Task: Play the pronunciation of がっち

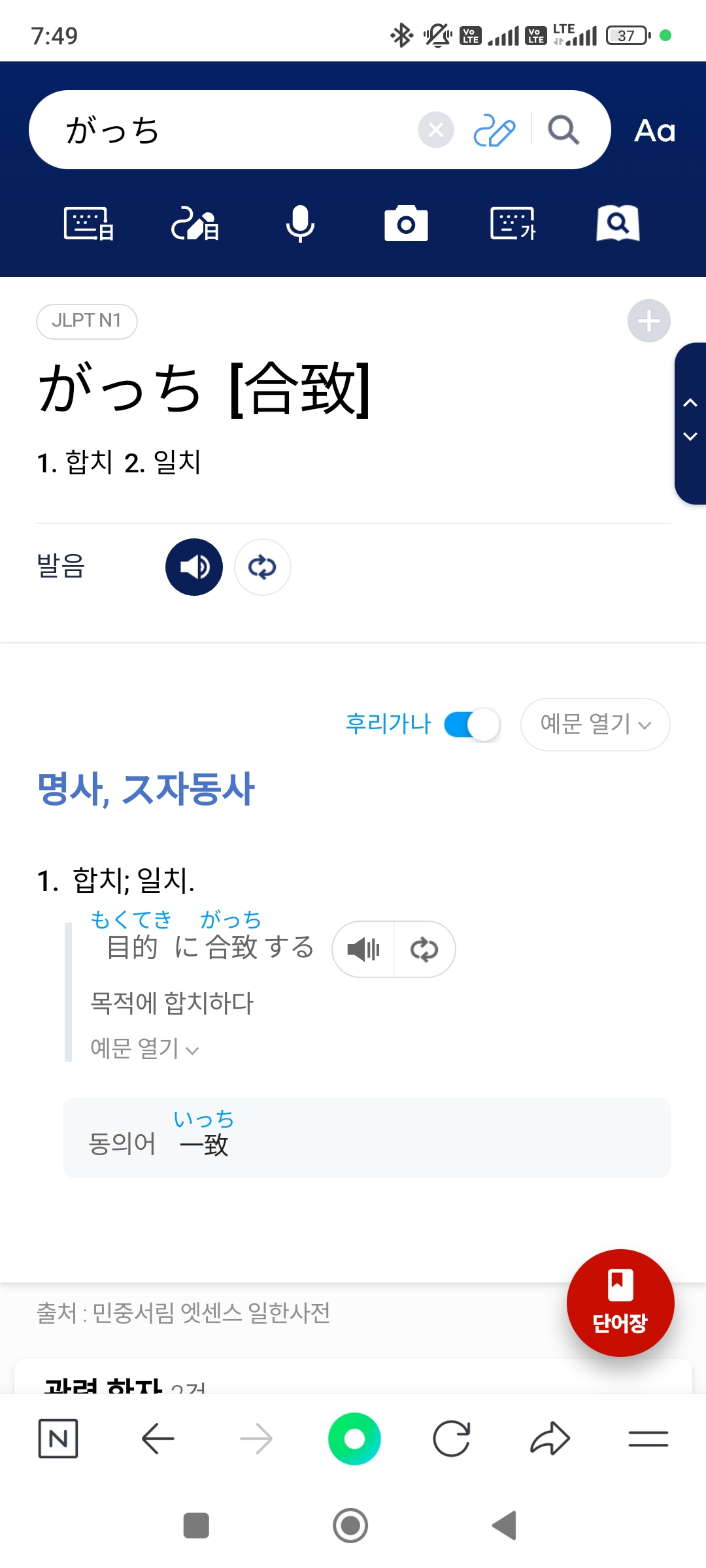Action: (194, 567)
